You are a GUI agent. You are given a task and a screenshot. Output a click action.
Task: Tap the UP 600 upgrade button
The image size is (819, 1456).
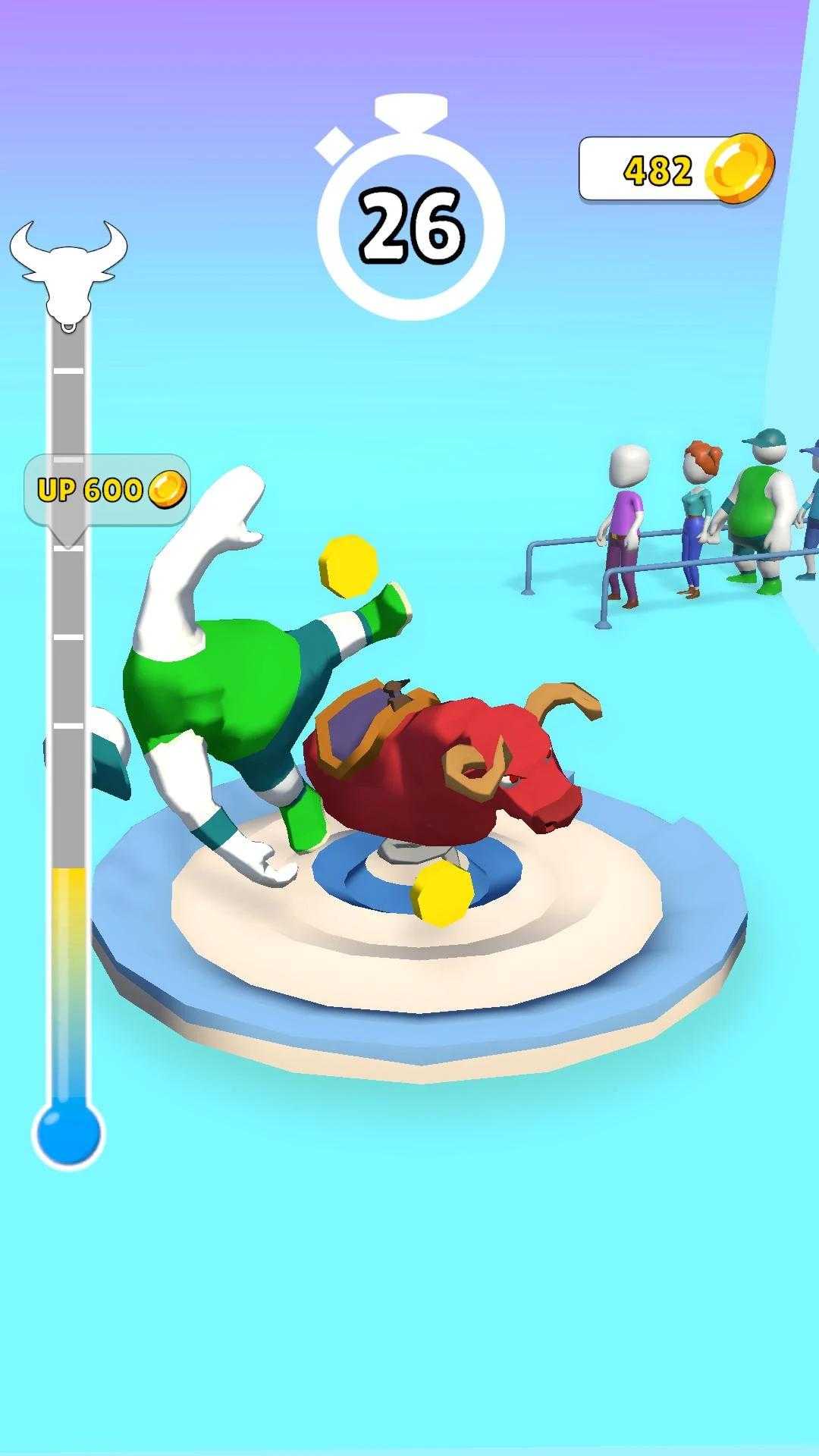pyautogui.click(x=108, y=490)
